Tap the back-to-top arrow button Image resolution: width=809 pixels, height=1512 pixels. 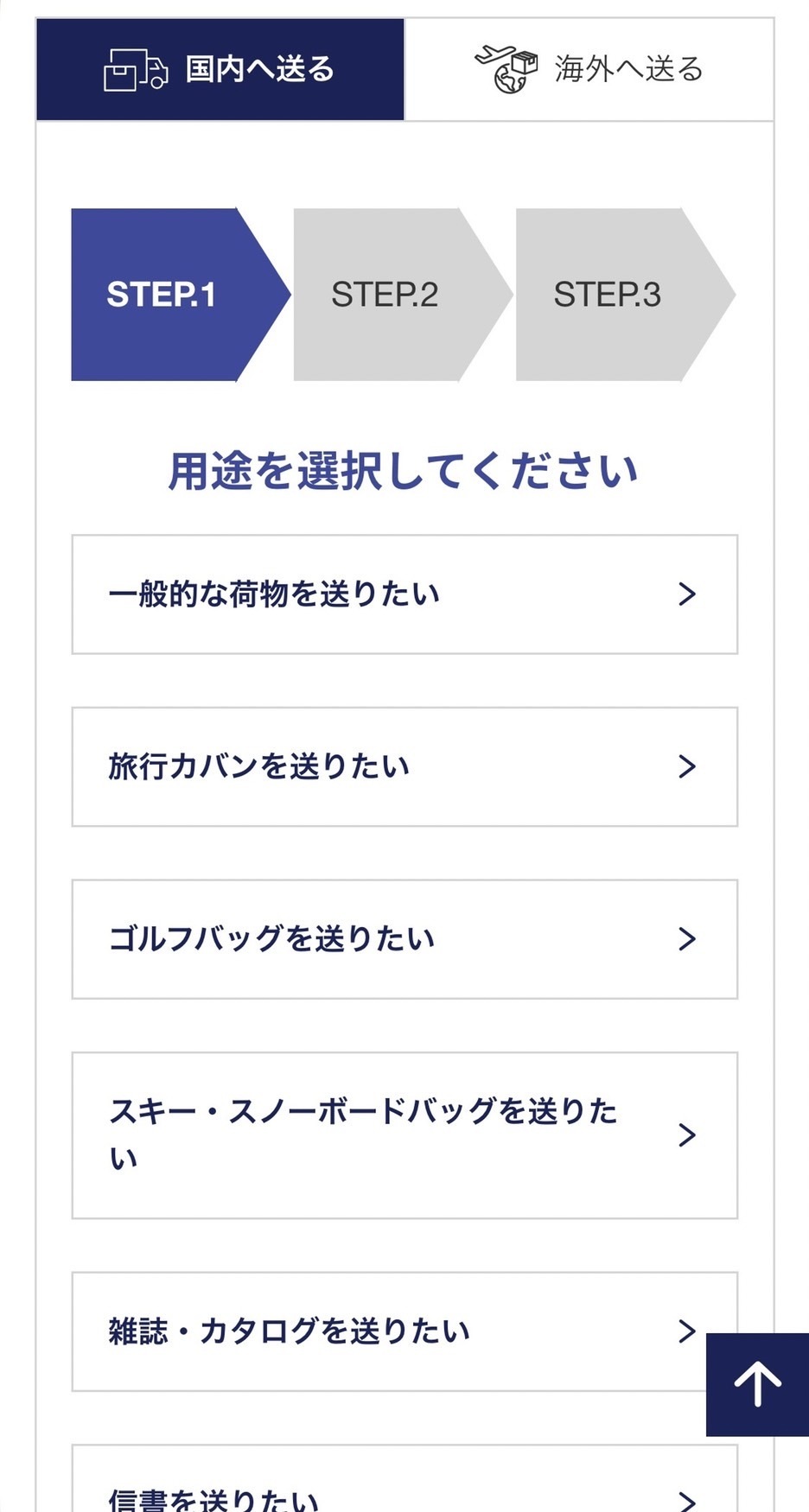pyautogui.click(x=758, y=1384)
